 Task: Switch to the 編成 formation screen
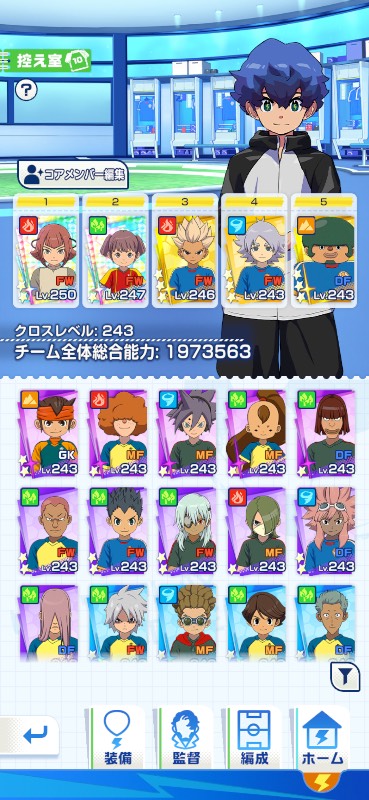pyautogui.click(x=254, y=737)
